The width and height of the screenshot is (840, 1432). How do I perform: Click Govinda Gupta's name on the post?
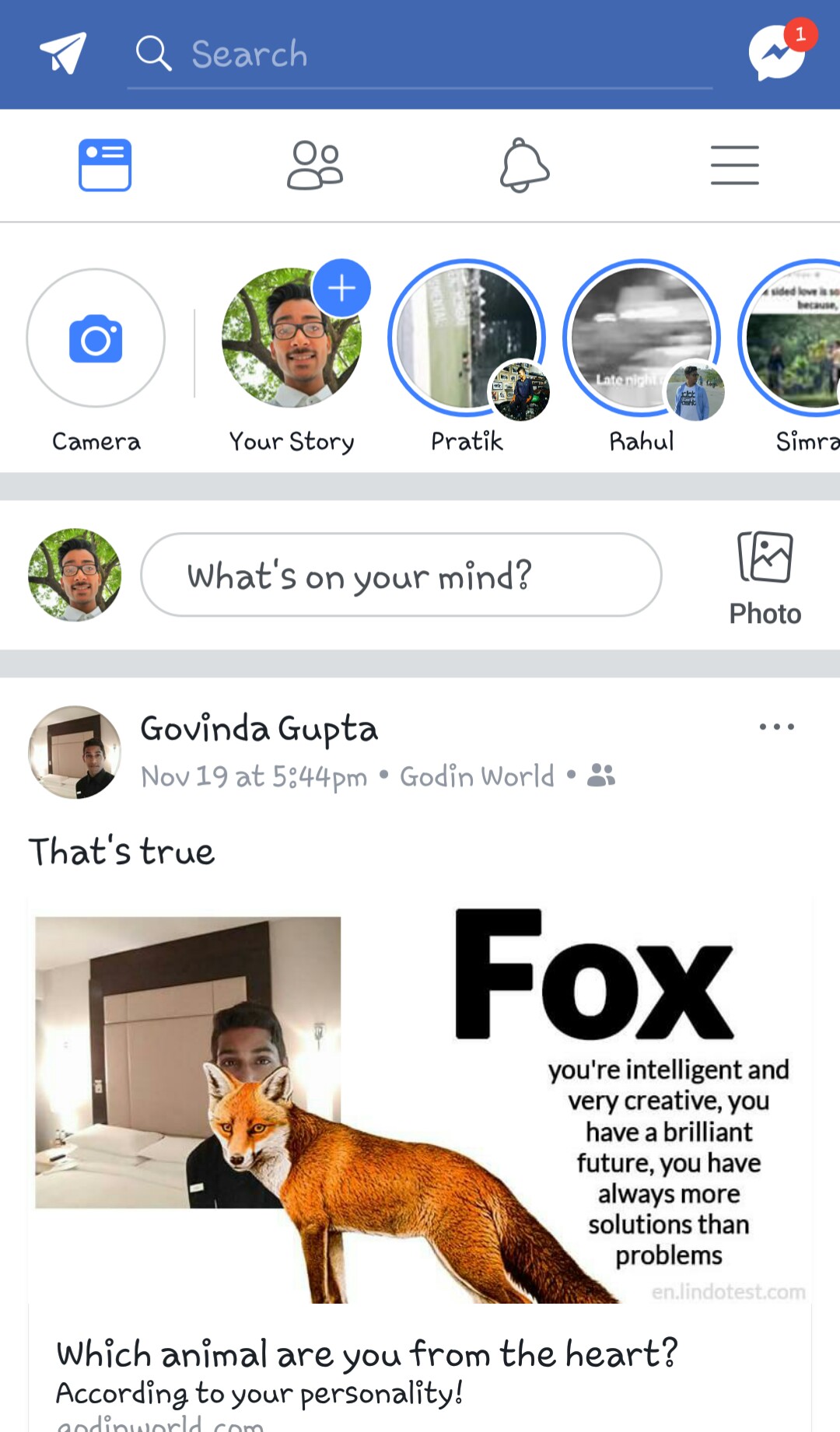259,728
